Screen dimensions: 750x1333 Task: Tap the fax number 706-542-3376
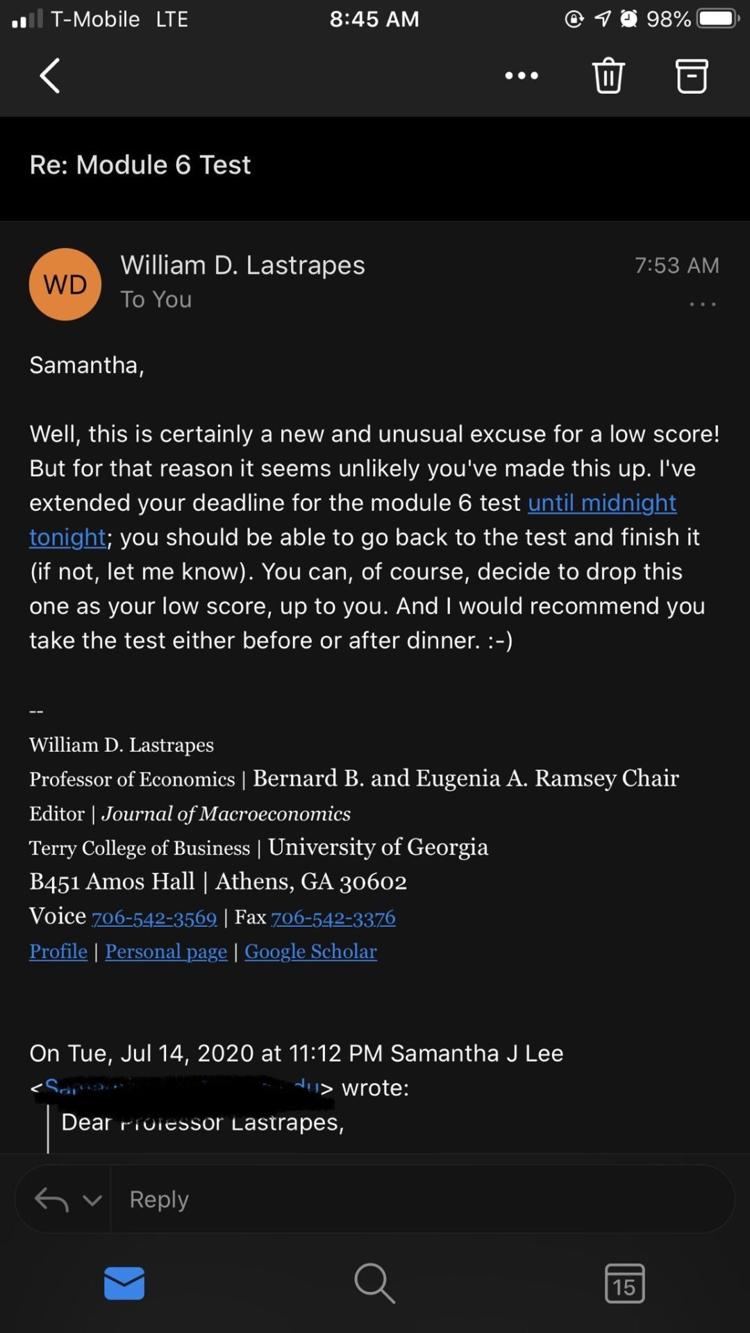[333, 917]
